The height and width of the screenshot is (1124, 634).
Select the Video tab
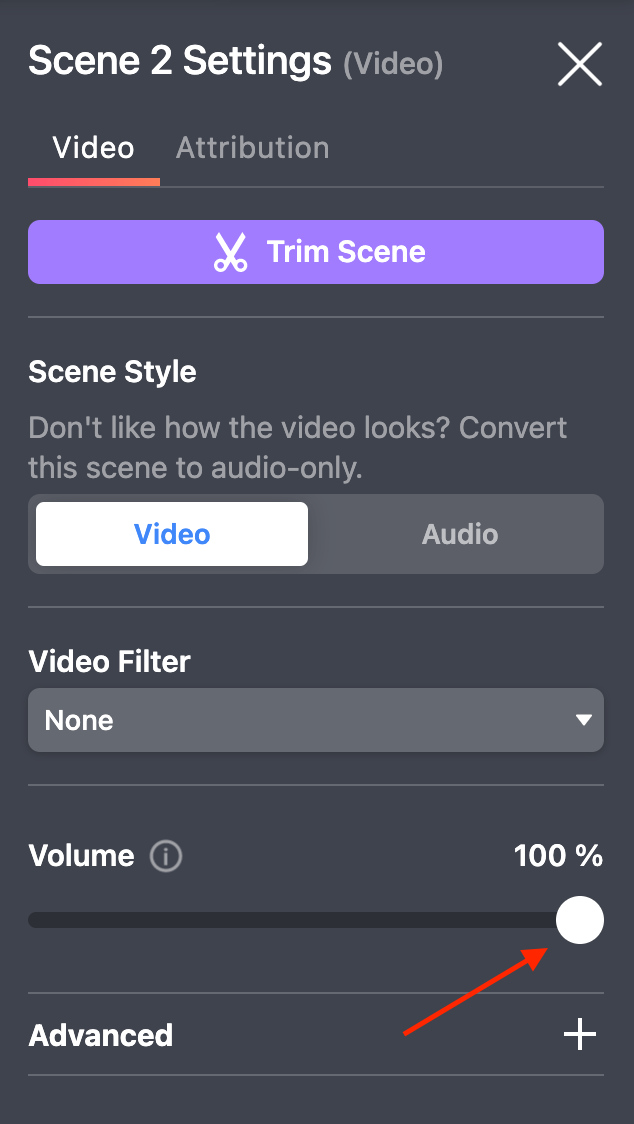[93, 148]
